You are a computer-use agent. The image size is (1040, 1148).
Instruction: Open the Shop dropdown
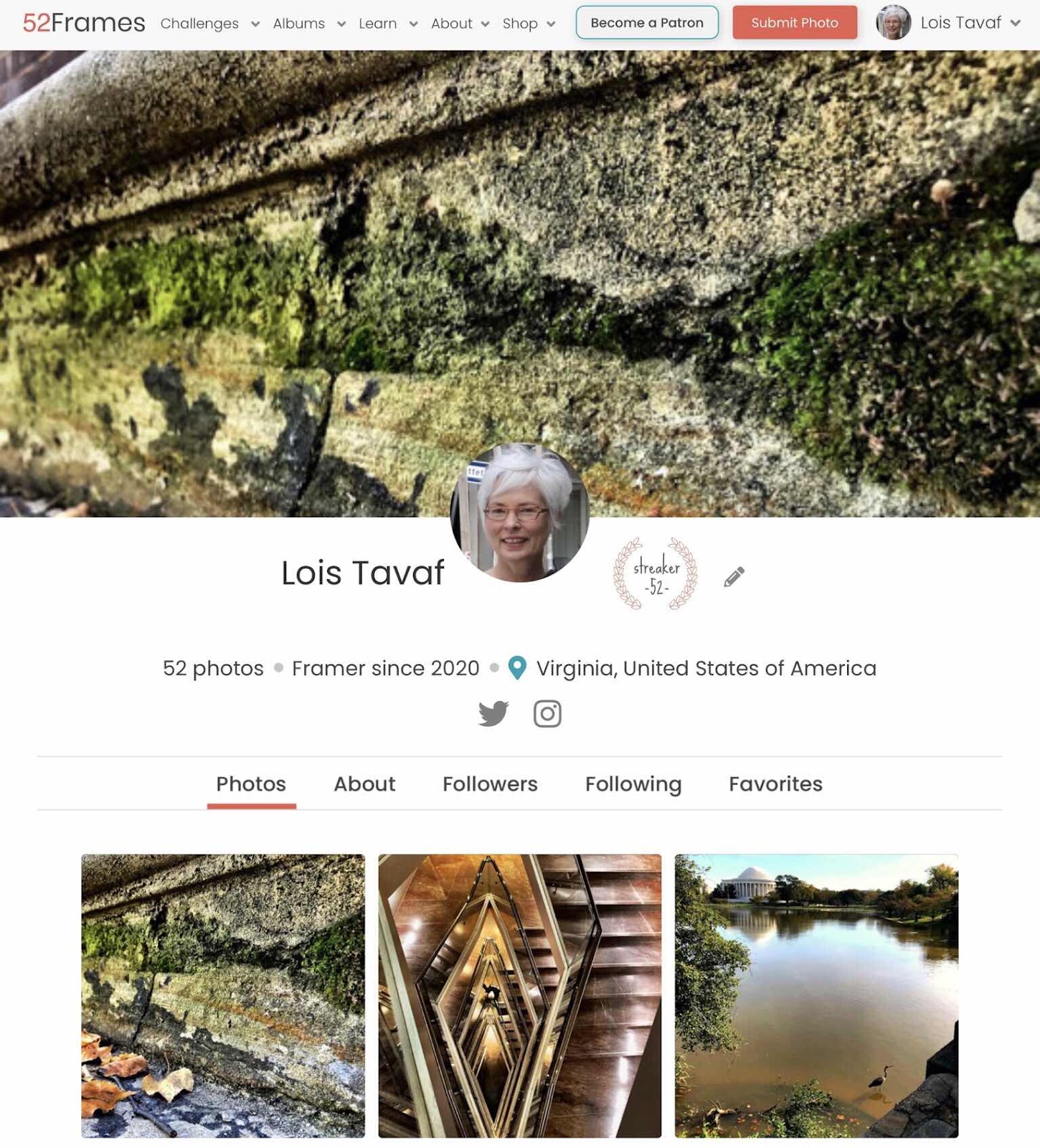click(x=529, y=24)
